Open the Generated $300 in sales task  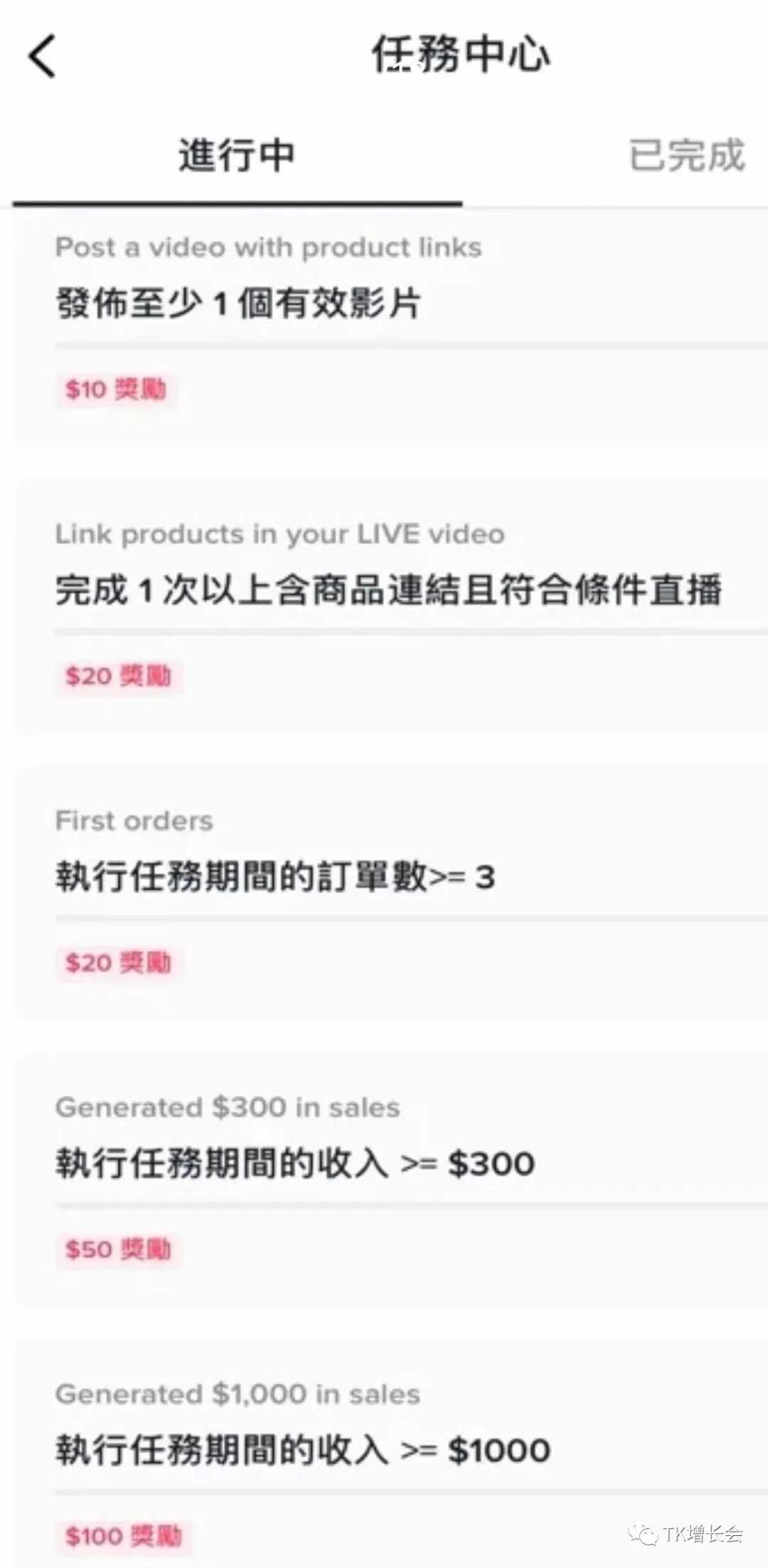pyautogui.click(x=391, y=1180)
